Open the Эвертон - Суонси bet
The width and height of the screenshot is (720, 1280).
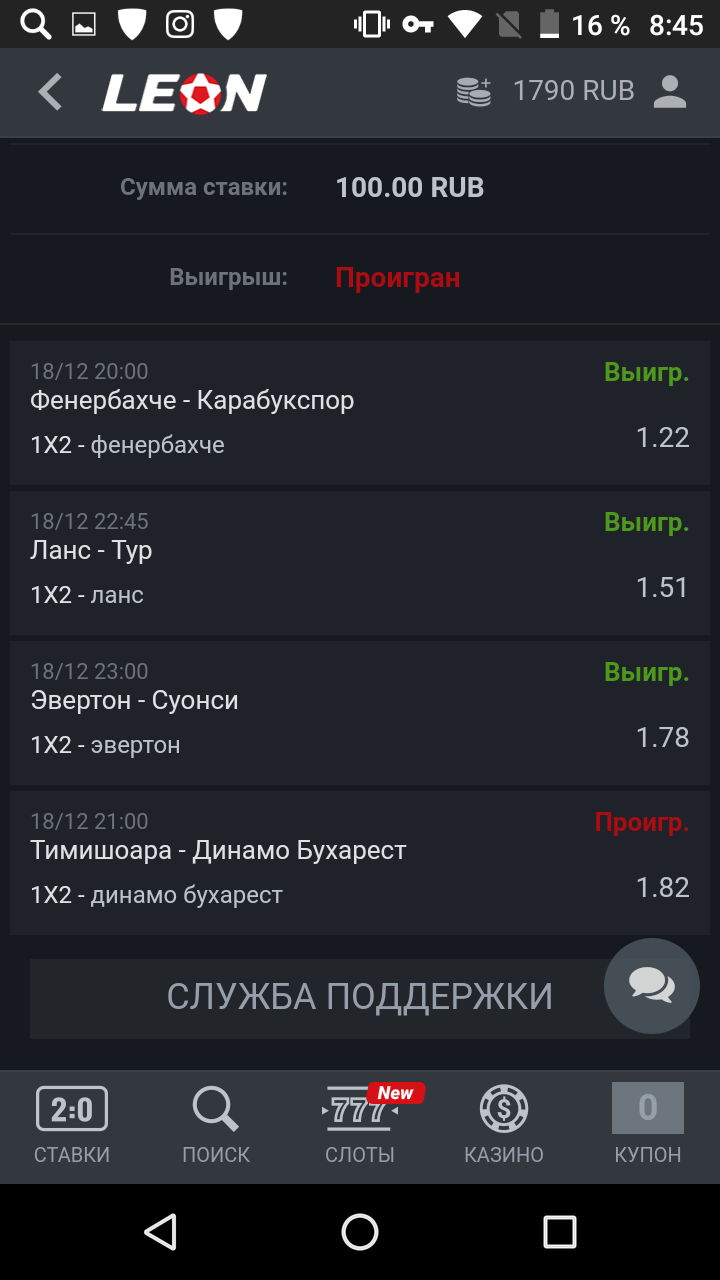pos(360,713)
